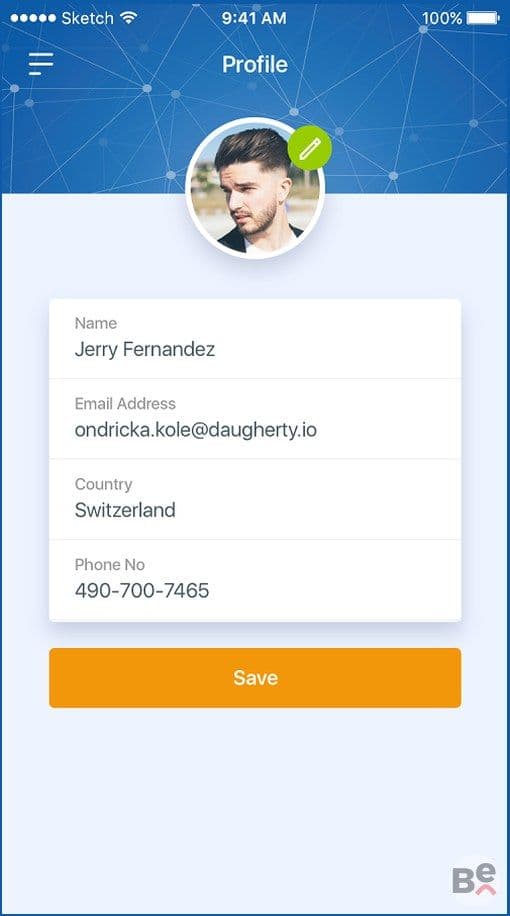Save the profile changes
The image size is (510, 916).
pyautogui.click(x=255, y=678)
